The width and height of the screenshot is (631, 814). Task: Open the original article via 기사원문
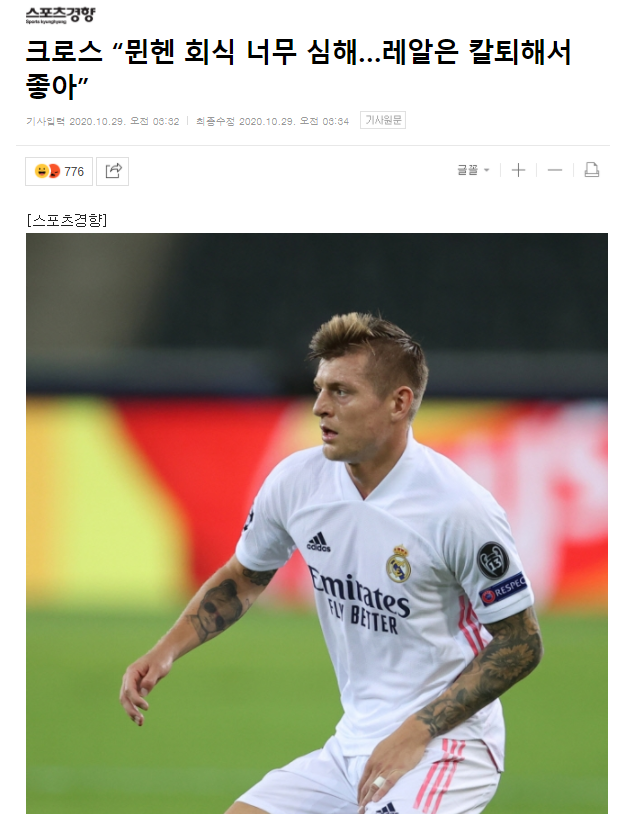click(384, 120)
